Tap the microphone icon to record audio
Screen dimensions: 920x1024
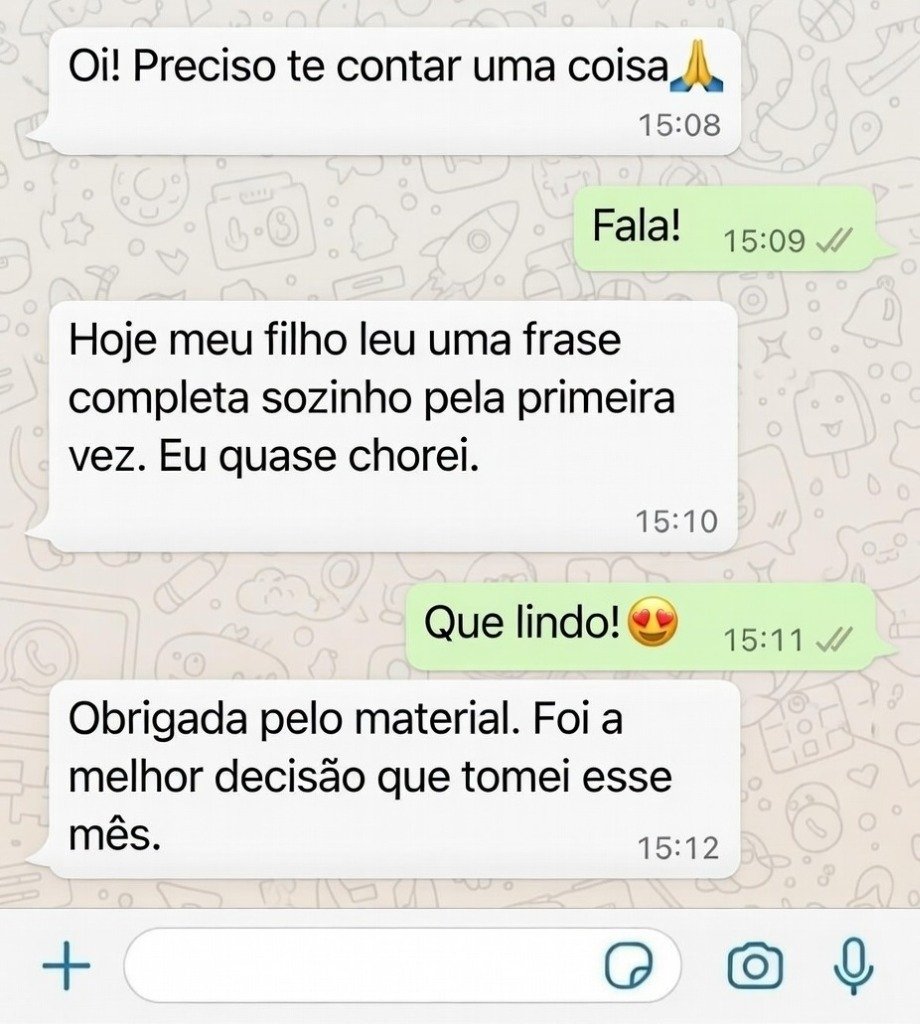point(849,965)
